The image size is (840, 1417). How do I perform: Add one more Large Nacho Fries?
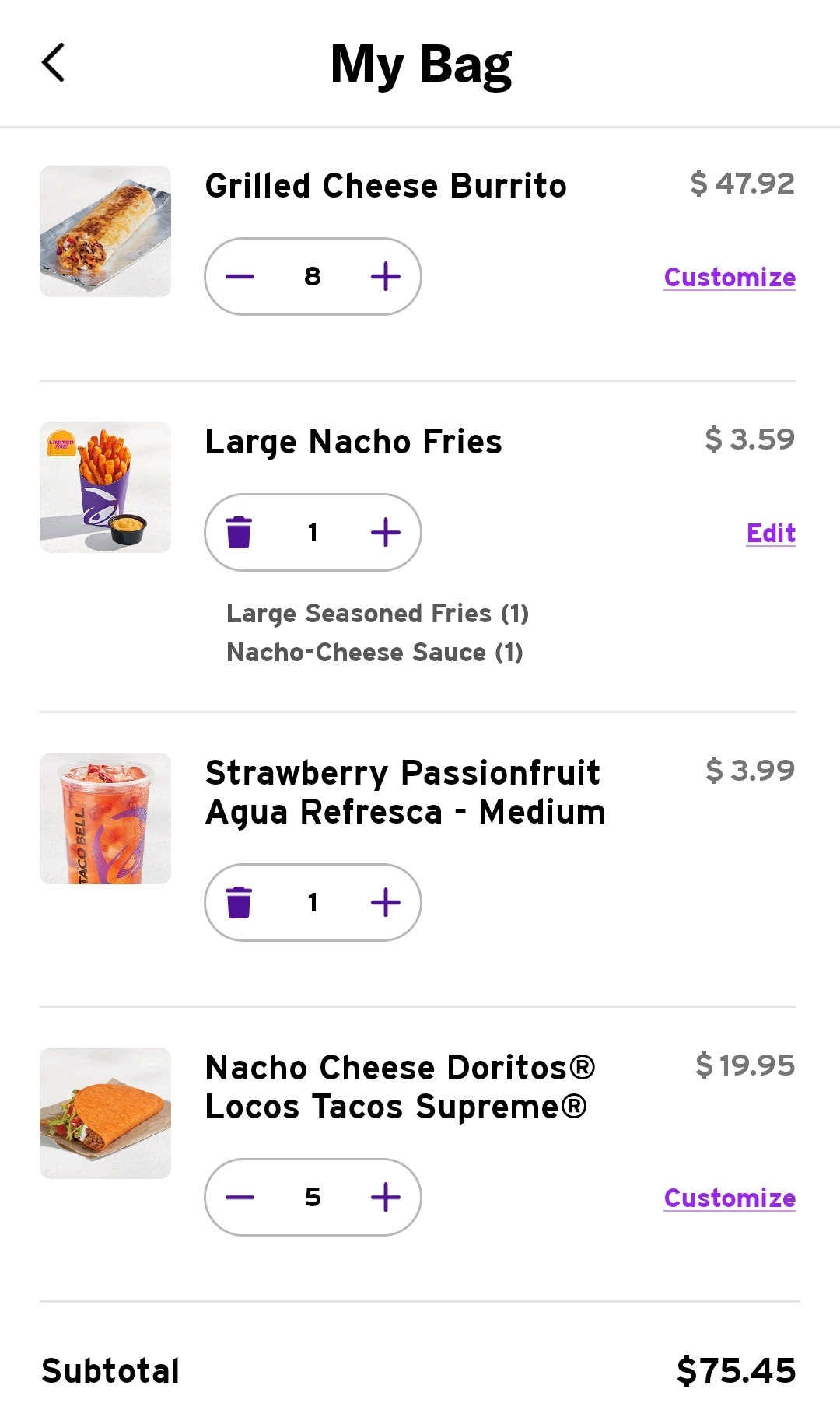point(386,533)
